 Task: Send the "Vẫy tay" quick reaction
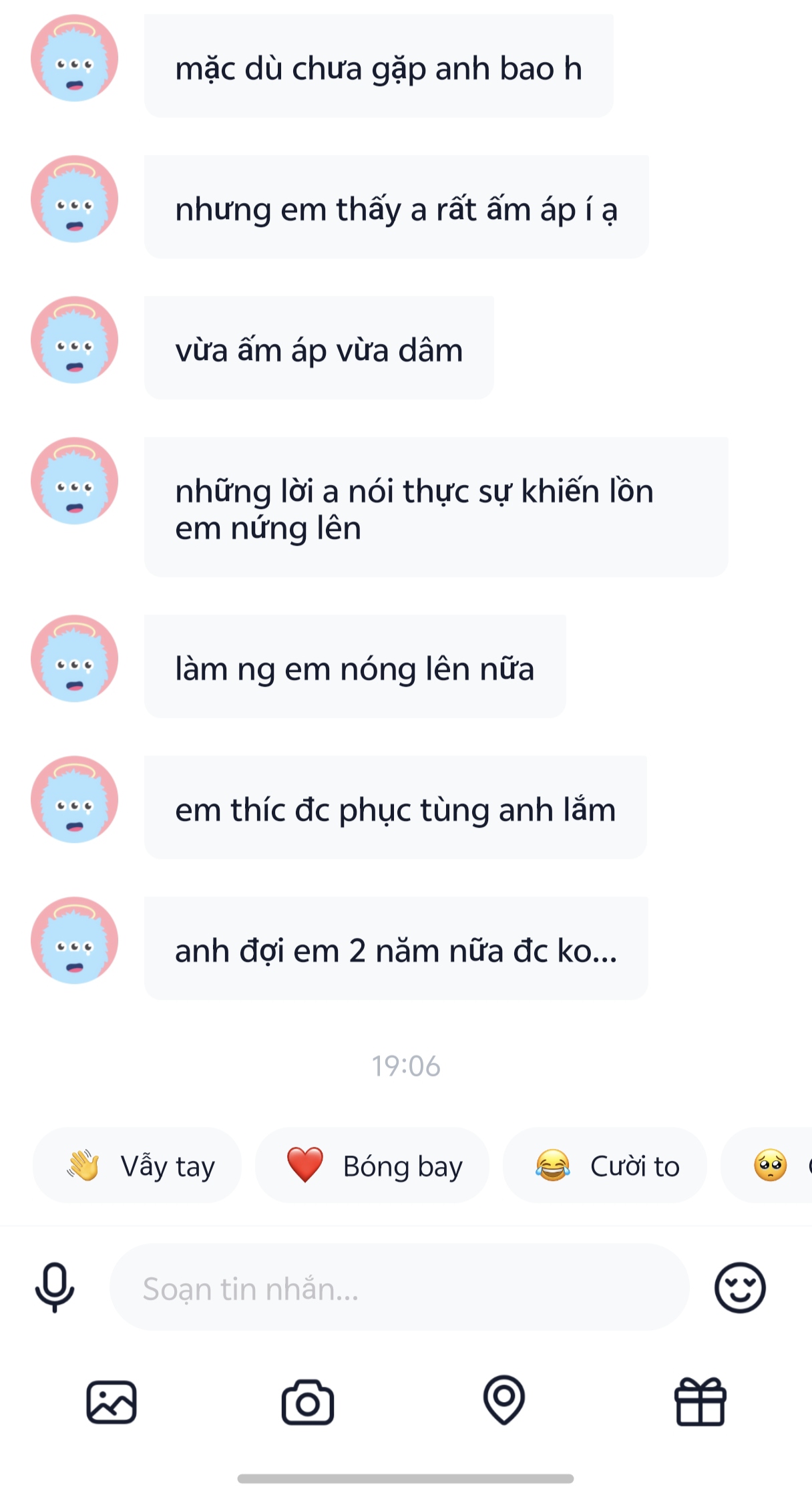[138, 1166]
